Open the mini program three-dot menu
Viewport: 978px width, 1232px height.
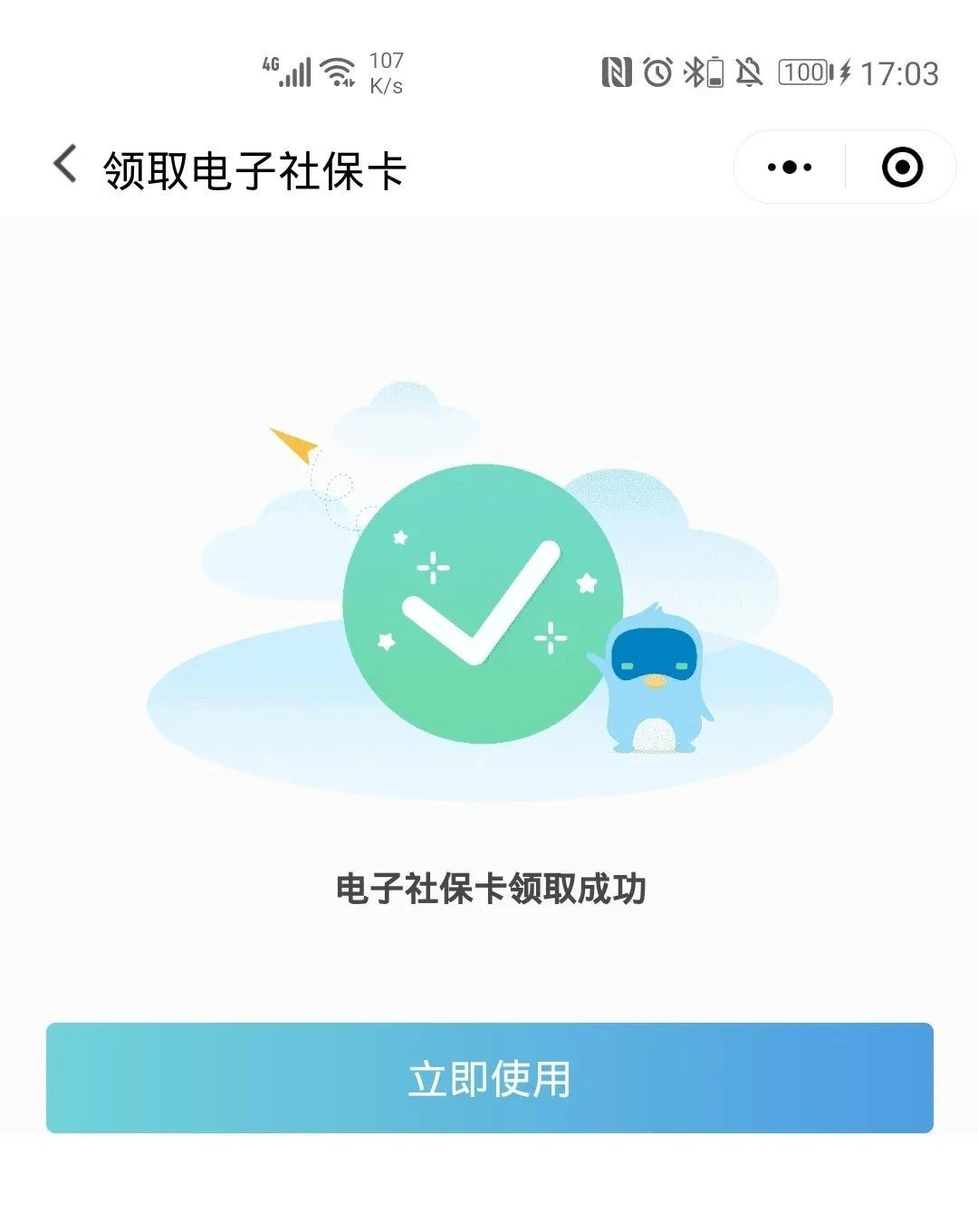point(790,168)
